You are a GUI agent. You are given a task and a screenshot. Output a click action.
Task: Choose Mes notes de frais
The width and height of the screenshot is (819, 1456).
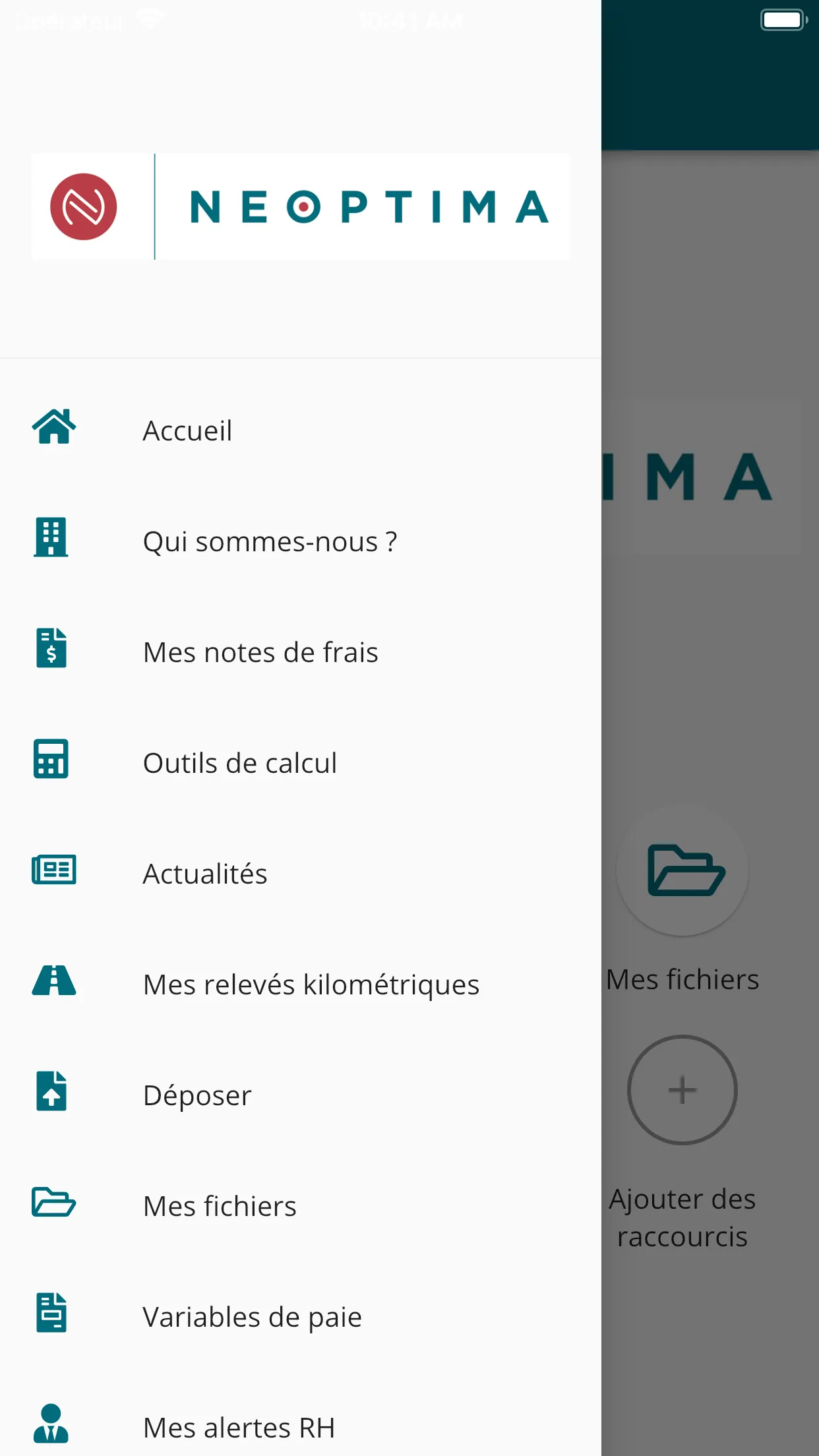[260, 652]
